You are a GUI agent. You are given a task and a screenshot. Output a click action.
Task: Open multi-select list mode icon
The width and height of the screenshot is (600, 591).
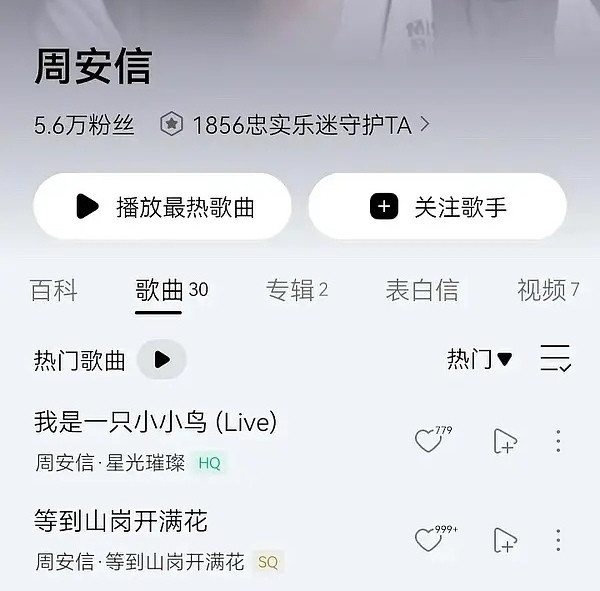pyautogui.click(x=555, y=359)
